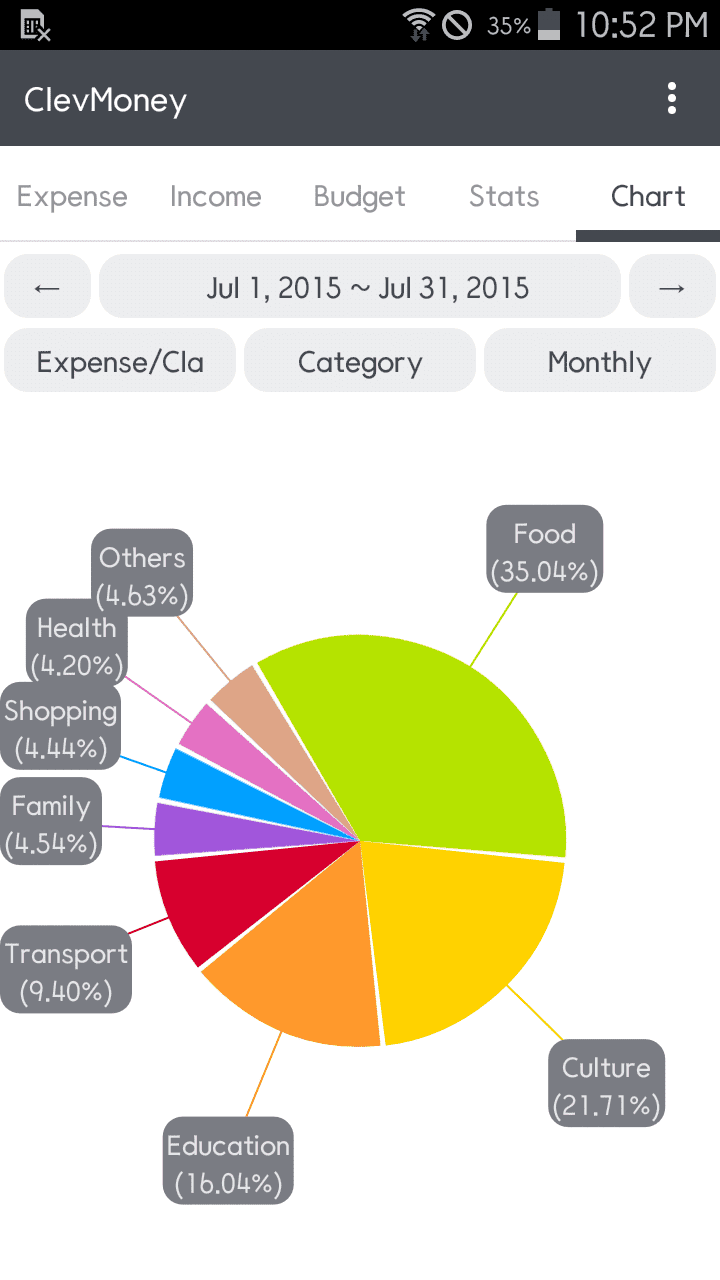720x1280 pixels.
Task: Select the Chart tab
Action: (x=648, y=196)
